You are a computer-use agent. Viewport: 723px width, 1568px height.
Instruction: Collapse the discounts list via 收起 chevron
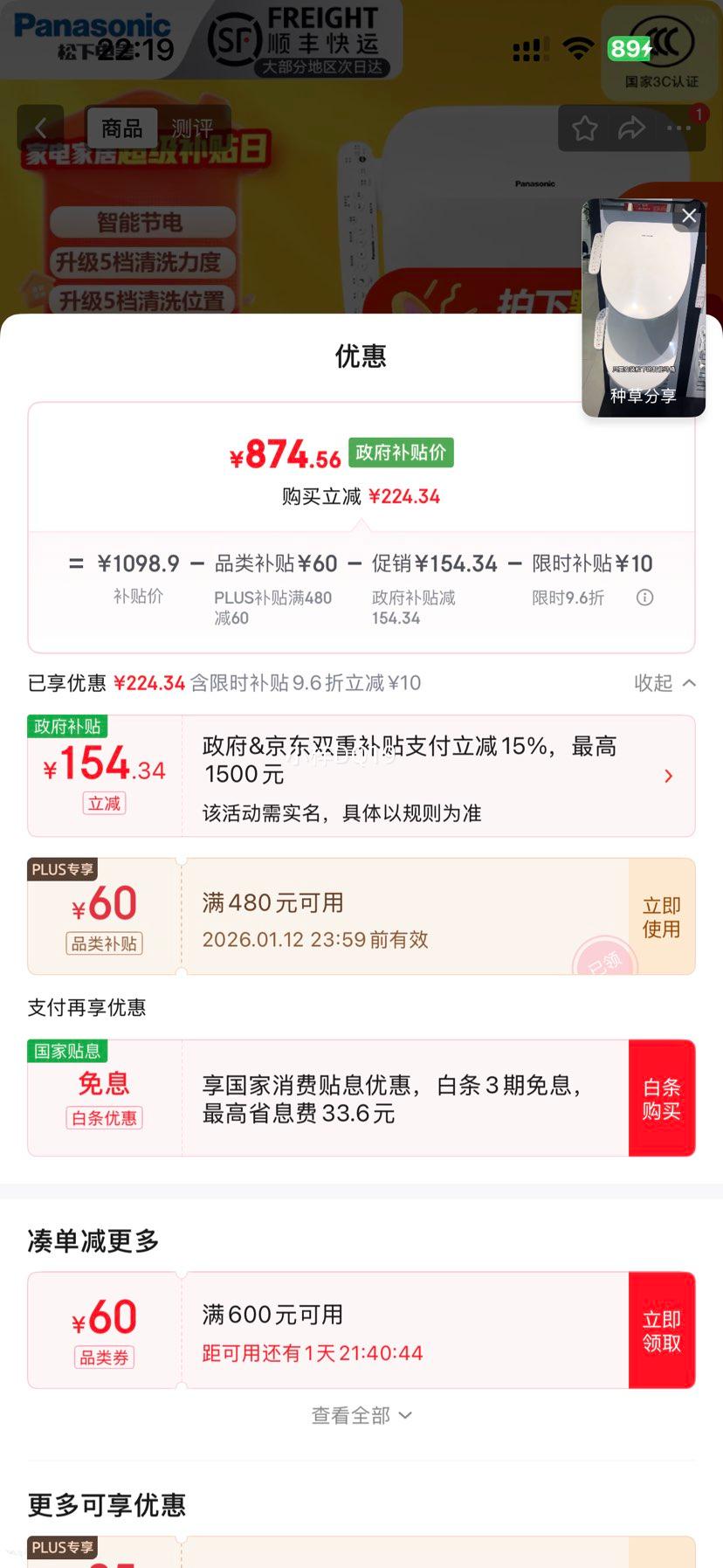tap(665, 683)
